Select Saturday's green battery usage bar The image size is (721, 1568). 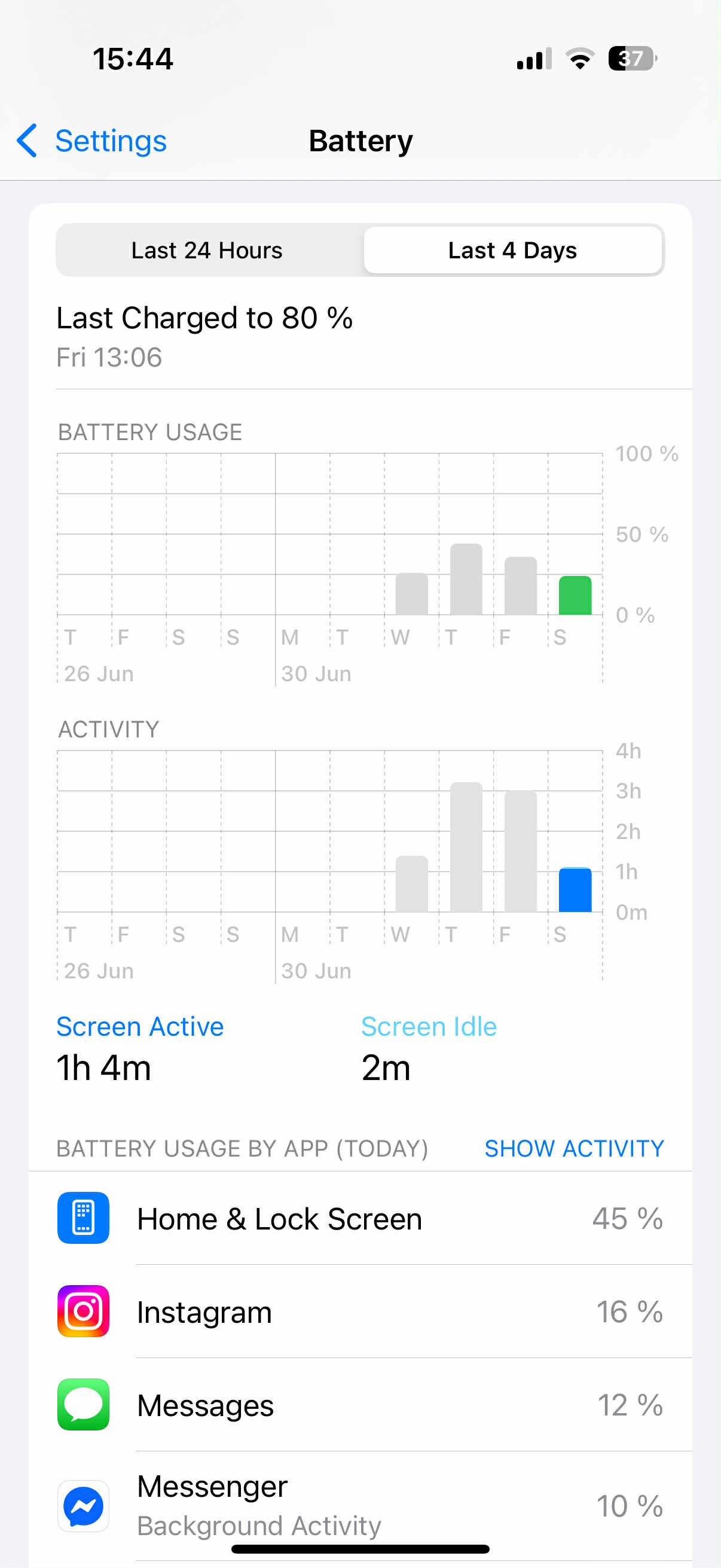pos(575,595)
